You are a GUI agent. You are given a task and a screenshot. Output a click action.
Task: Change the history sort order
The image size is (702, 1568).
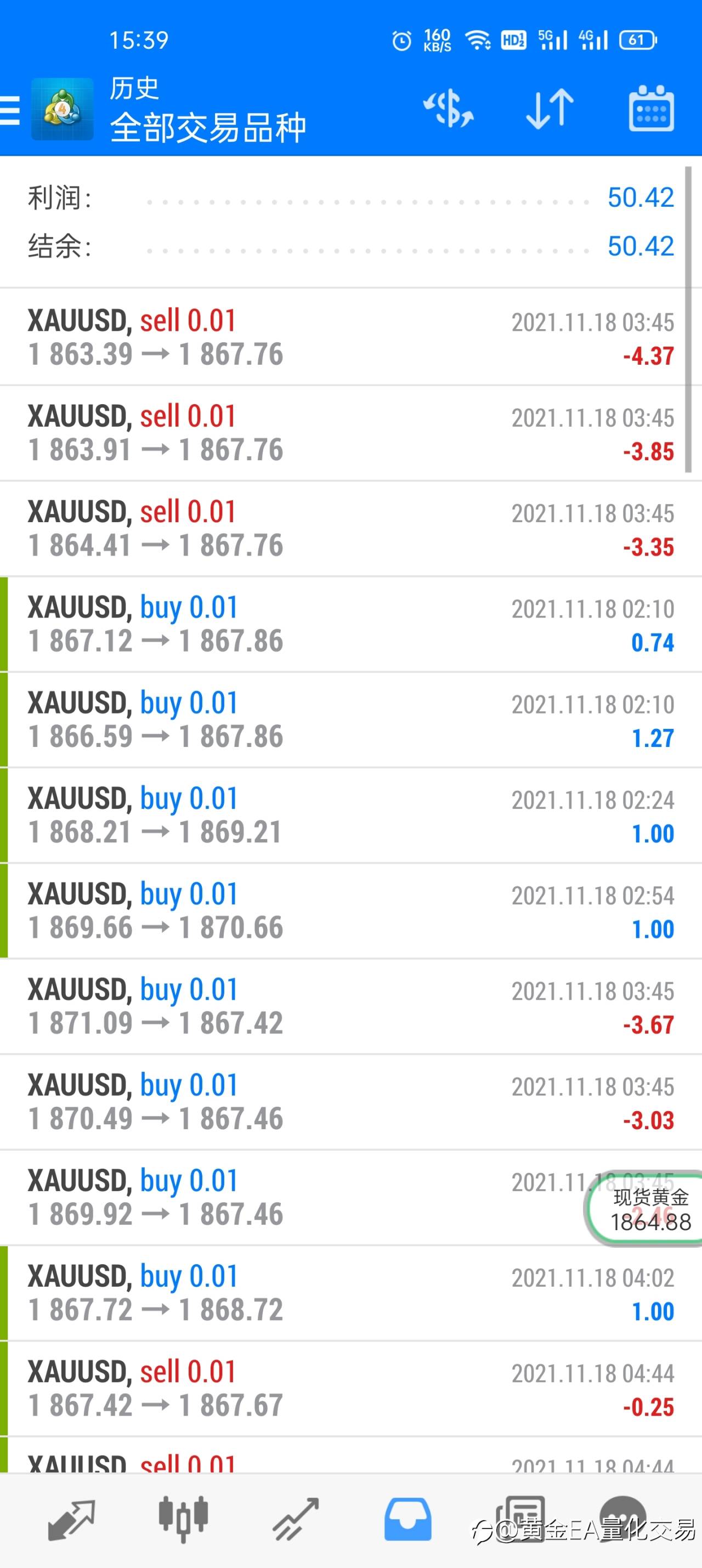549,109
